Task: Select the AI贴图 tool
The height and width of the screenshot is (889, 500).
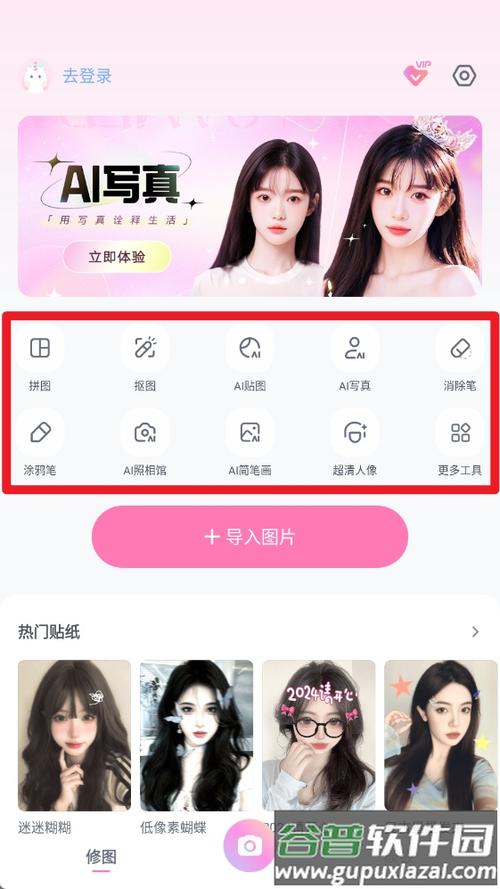Action: (250, 359)
